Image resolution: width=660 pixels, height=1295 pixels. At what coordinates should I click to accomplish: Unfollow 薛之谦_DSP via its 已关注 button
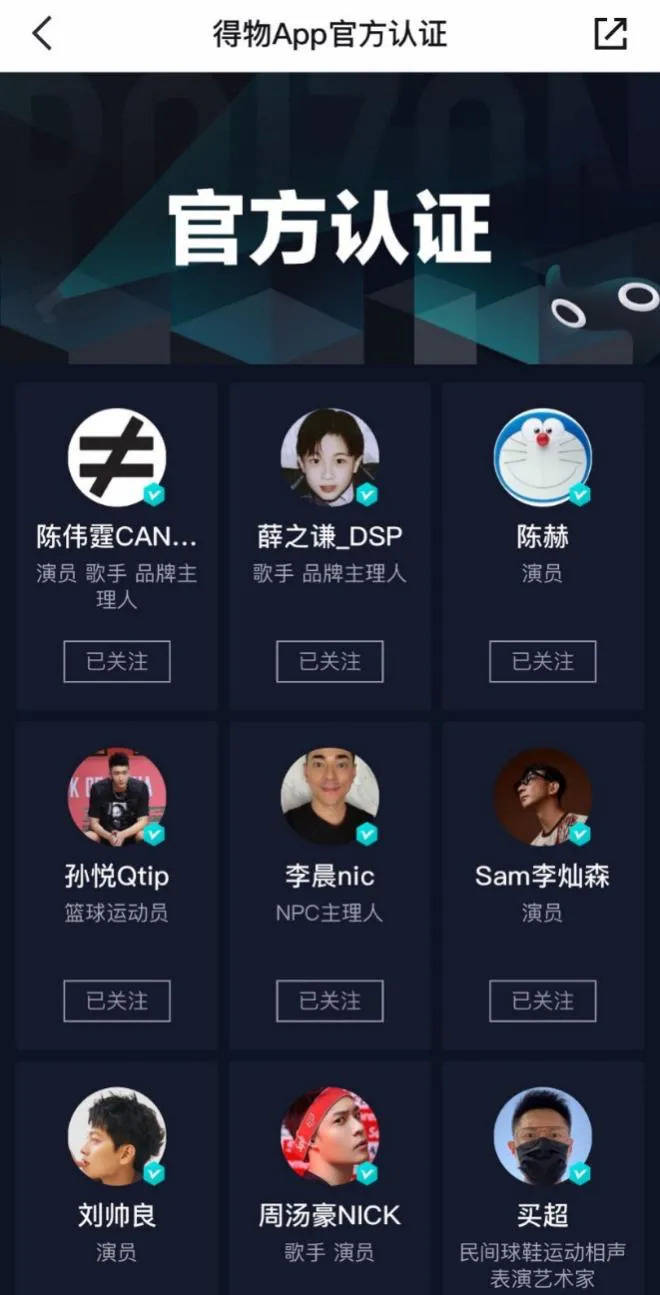point(330,661)
